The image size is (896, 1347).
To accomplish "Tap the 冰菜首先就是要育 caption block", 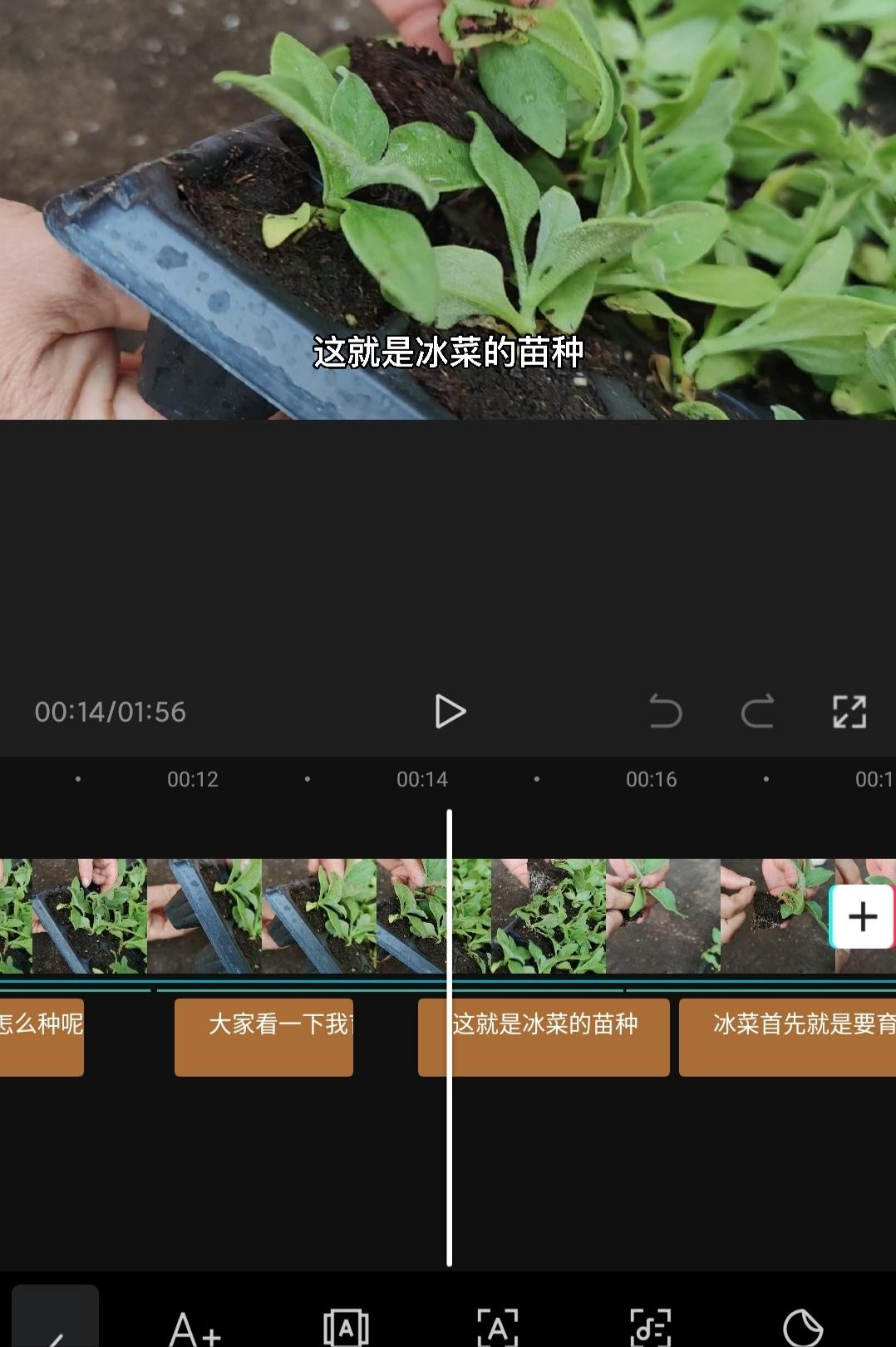I will pyautogui.click(x=787, y=1035).
